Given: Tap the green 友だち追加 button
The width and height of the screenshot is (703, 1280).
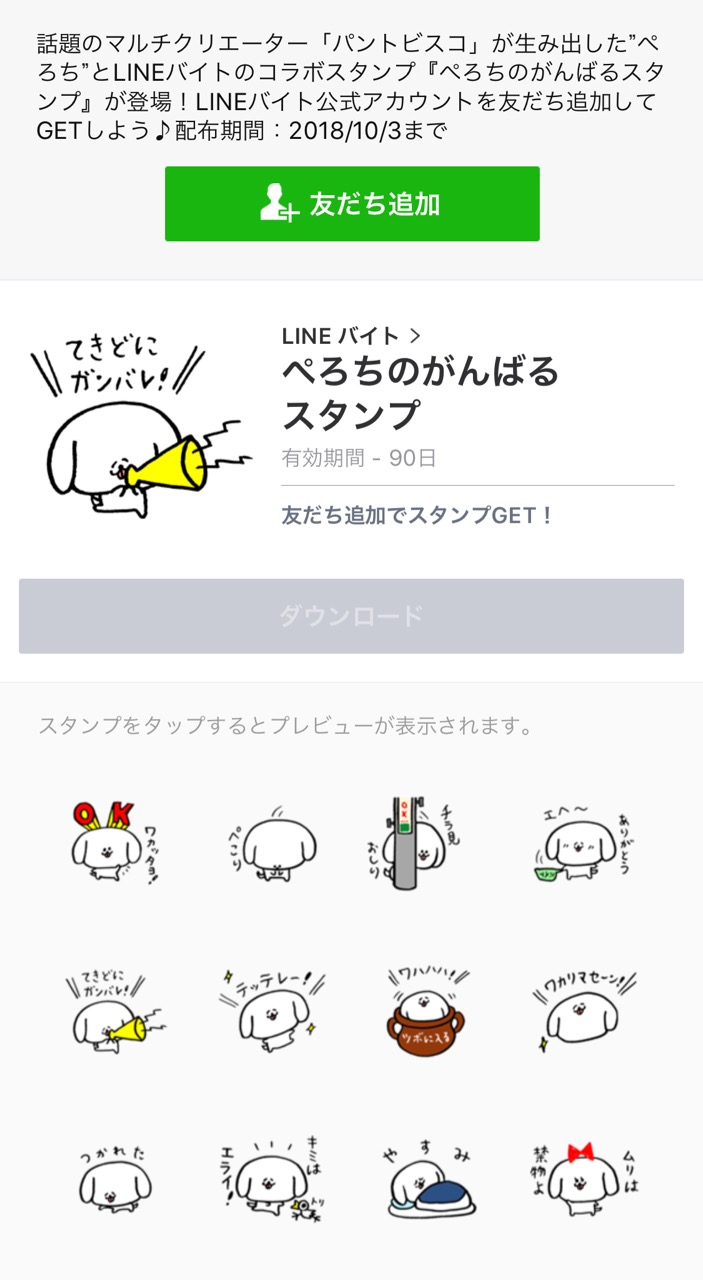Looking at the screenshot, I should pyautogui.click(x=352, y=204).
